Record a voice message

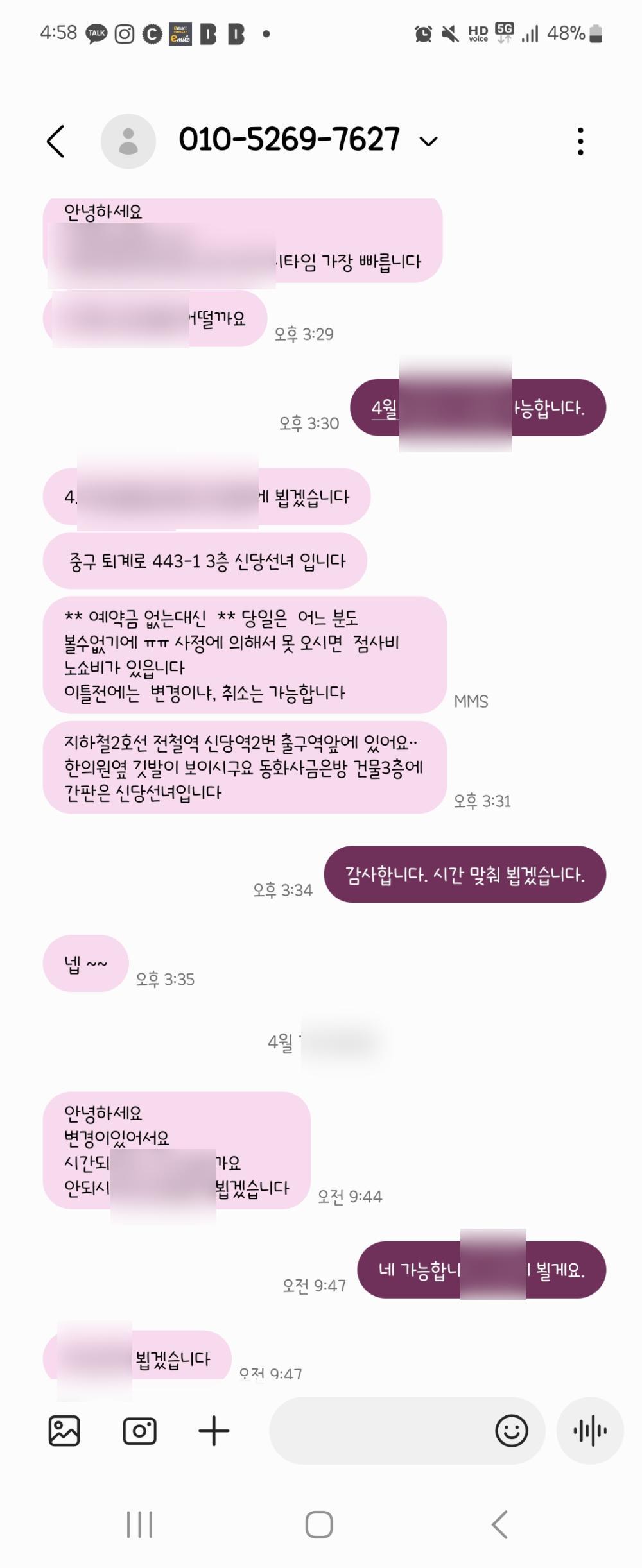(x=590, y=1431)
